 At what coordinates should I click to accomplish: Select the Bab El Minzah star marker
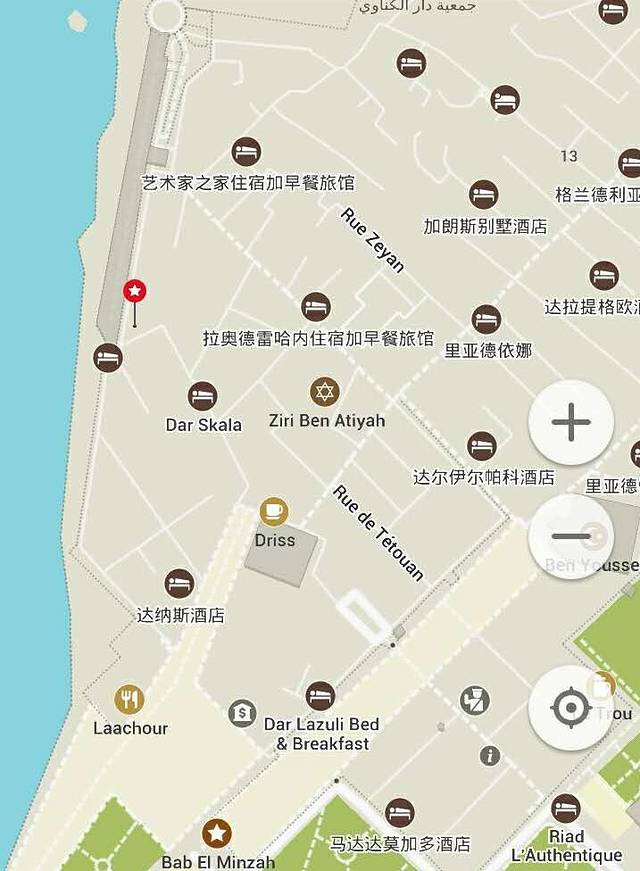point(217,833)
